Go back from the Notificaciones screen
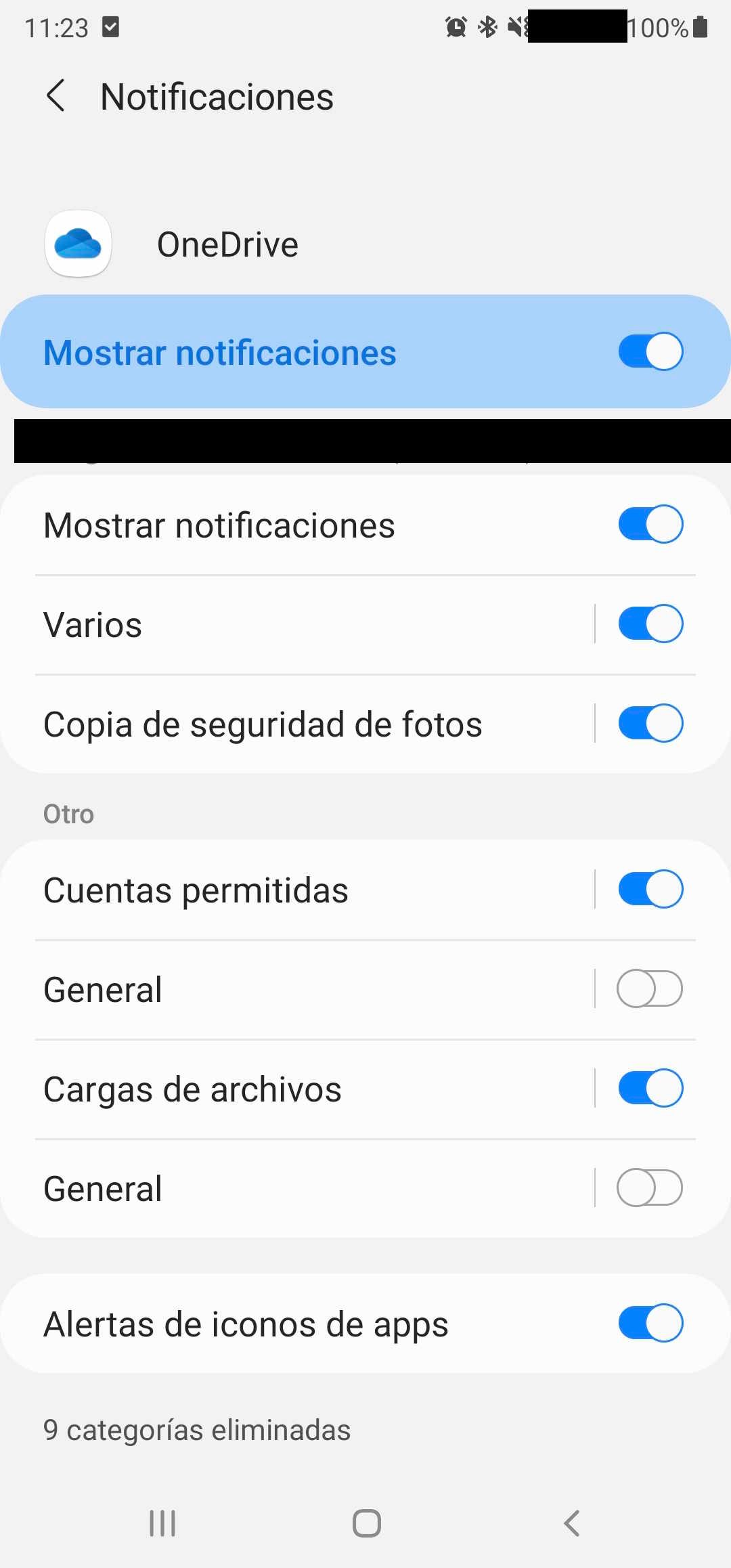The width and height of the screenshot is (731, 1568). click(56, 95)
